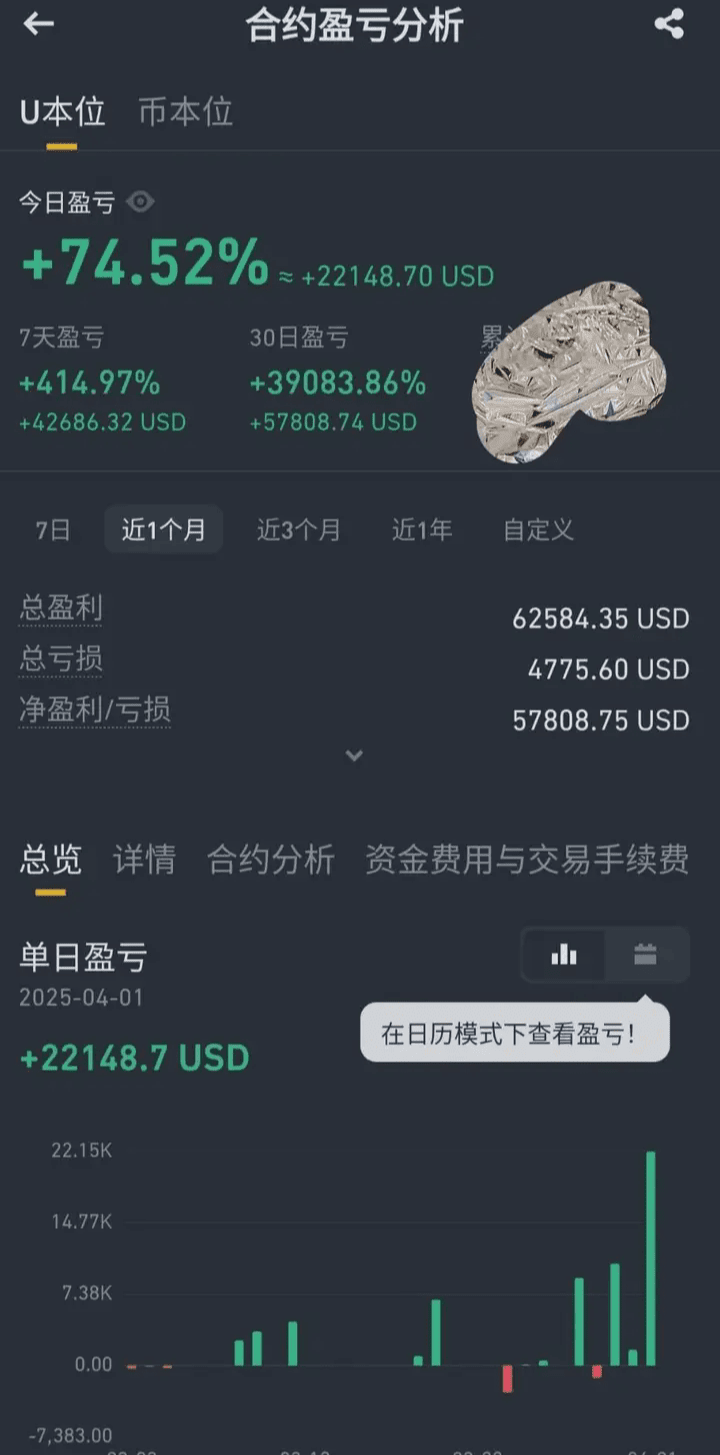Expand the chevron below 净盈利/亏损
The height and width of the screenshot is (1455, 720).
click(x=354, y=755)
